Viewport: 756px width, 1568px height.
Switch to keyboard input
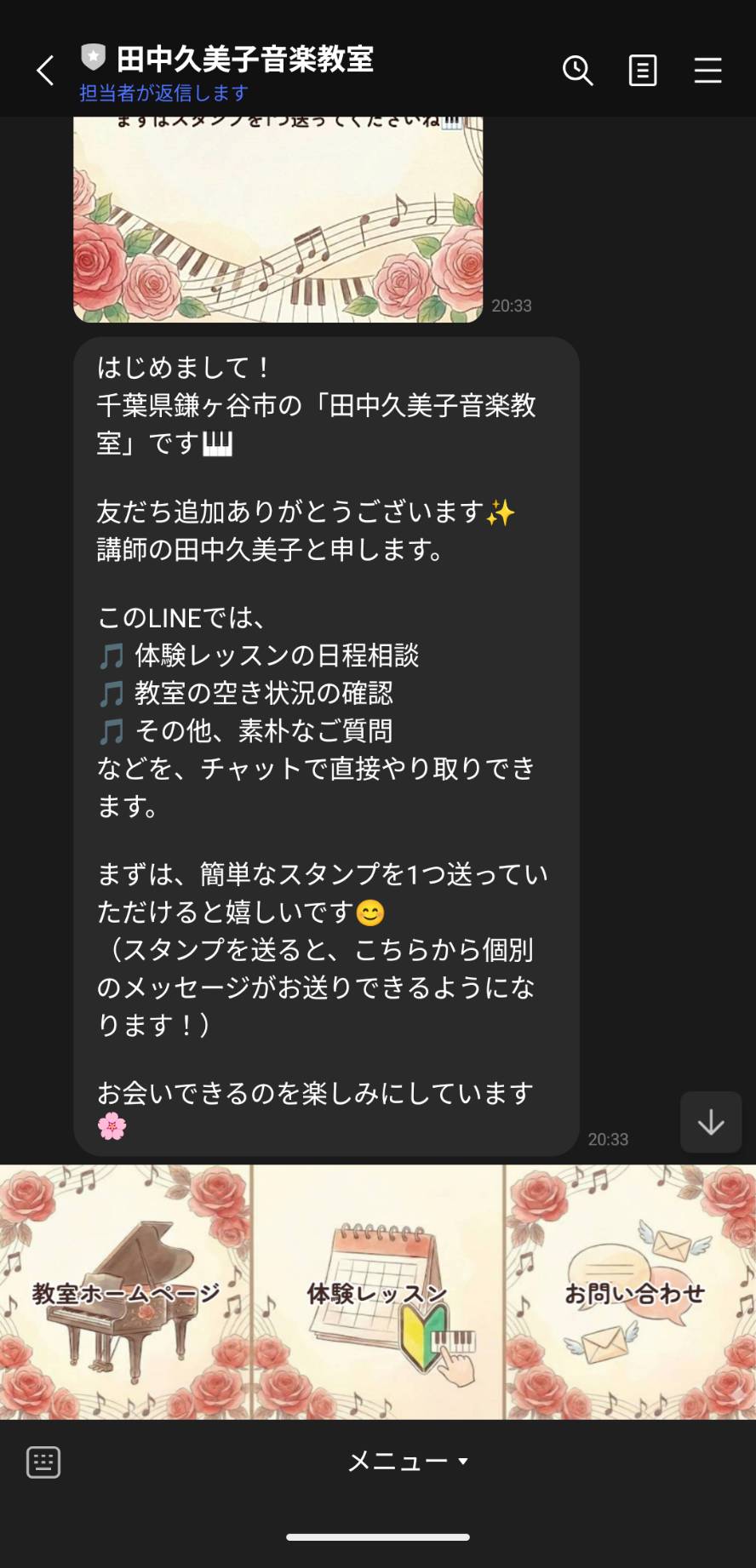43,1462
